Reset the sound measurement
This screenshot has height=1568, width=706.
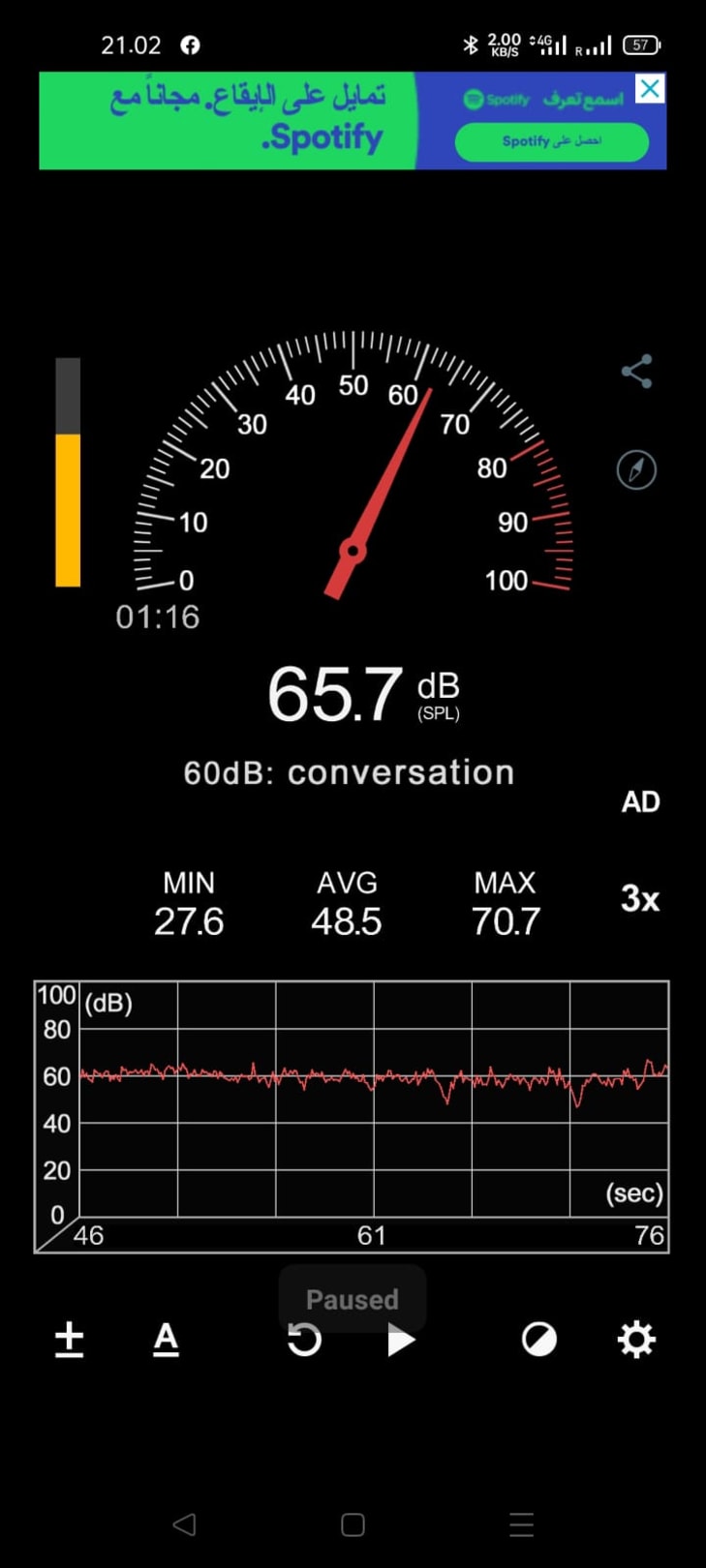(x=304, y=1341)
